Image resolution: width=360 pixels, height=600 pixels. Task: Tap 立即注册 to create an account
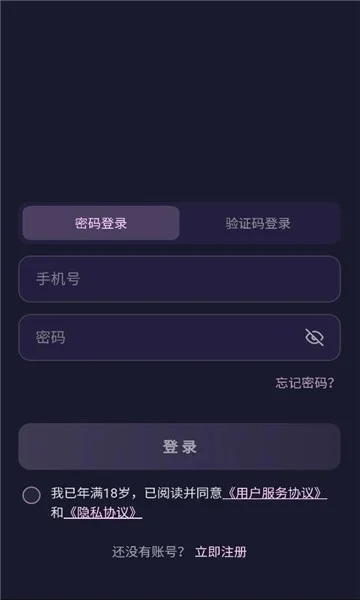221,552
